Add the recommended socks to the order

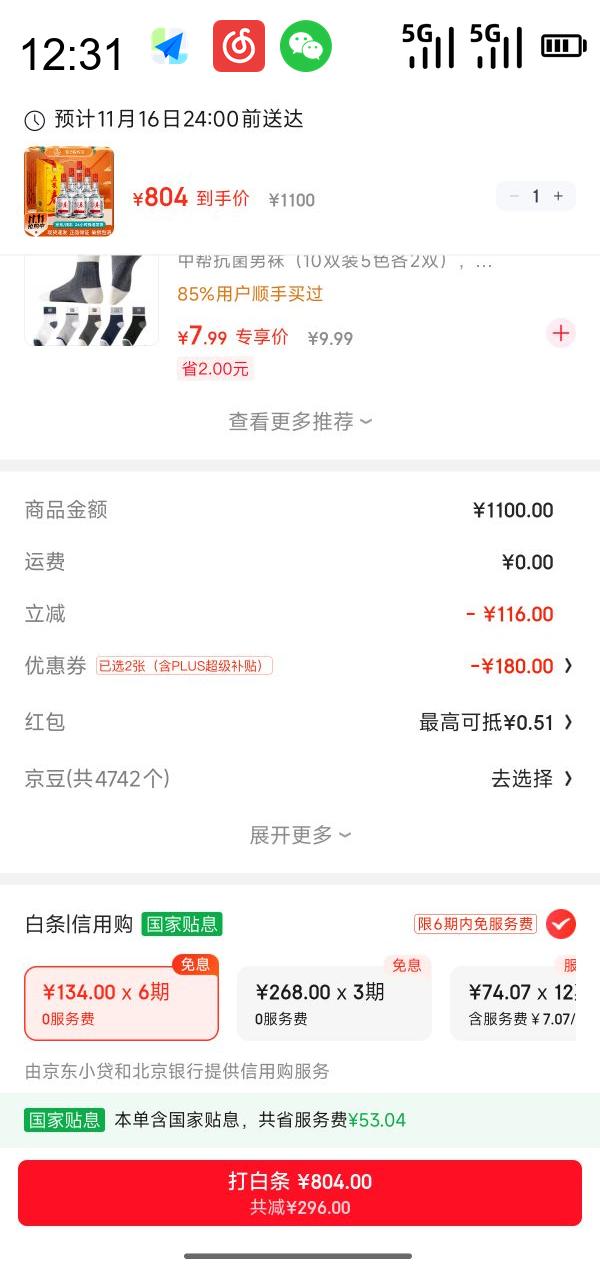(x=561, y=333)
